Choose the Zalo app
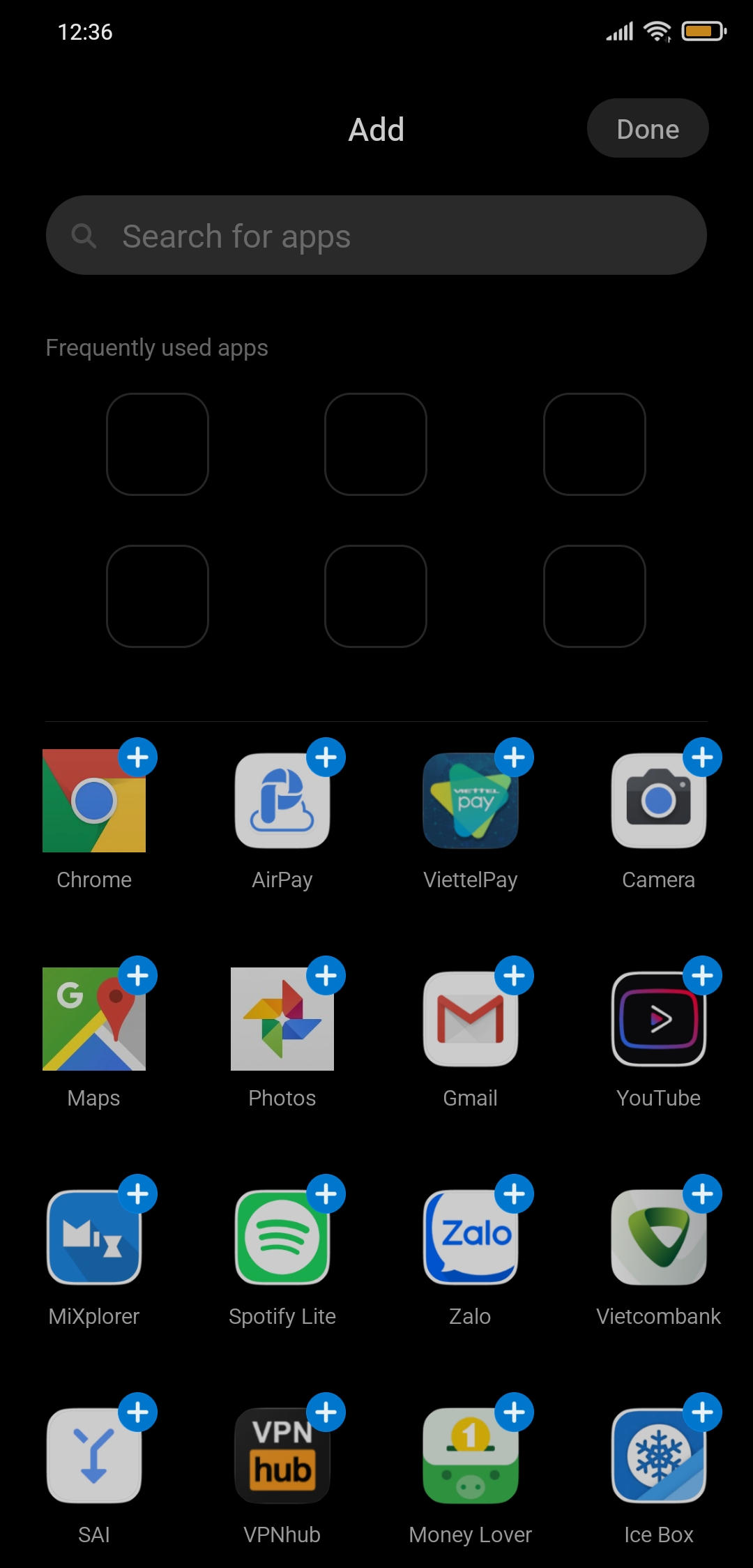753x1568 pixels. 471,1237
